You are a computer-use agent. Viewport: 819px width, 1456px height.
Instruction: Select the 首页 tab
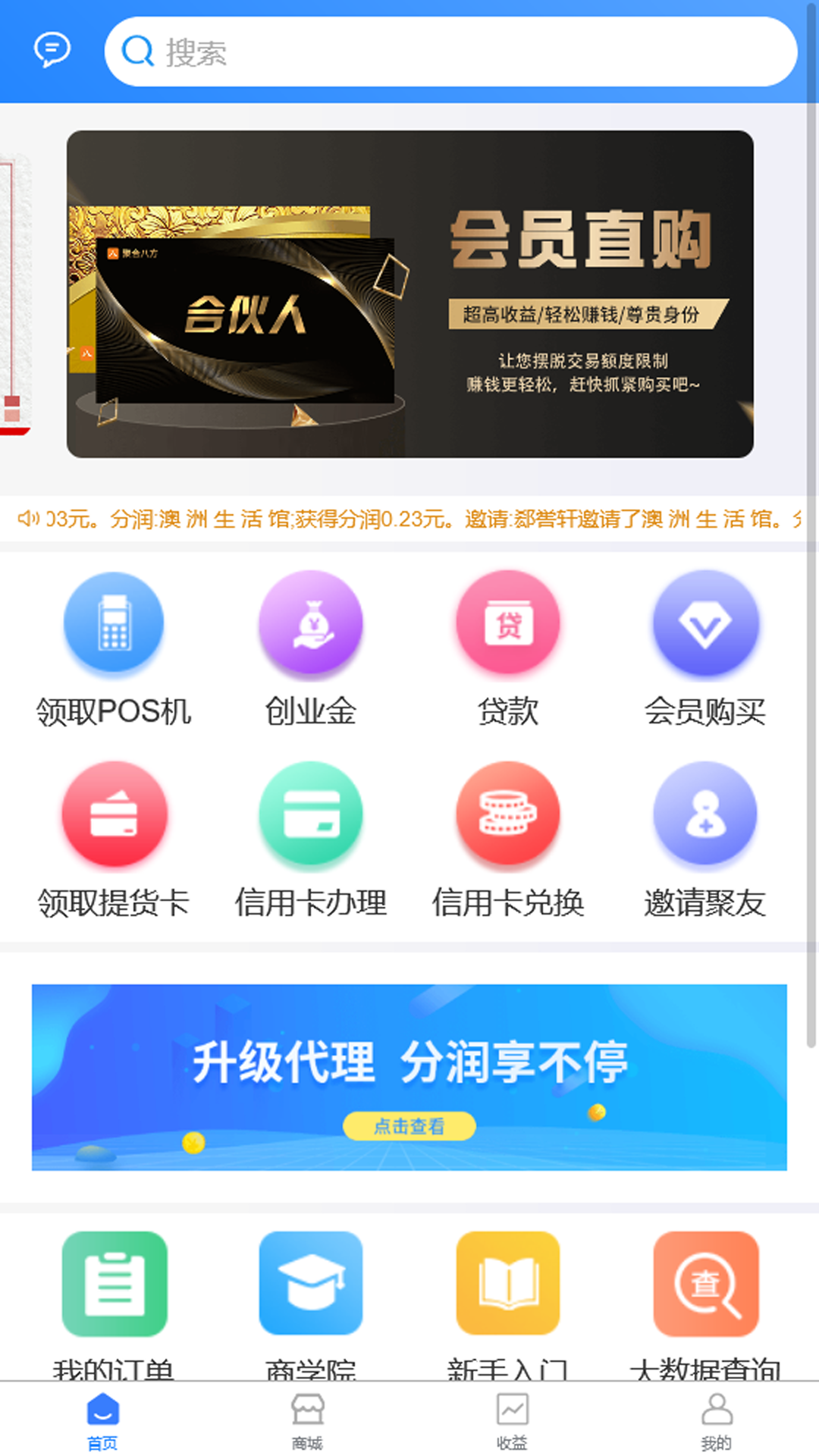click(102, 1422)
